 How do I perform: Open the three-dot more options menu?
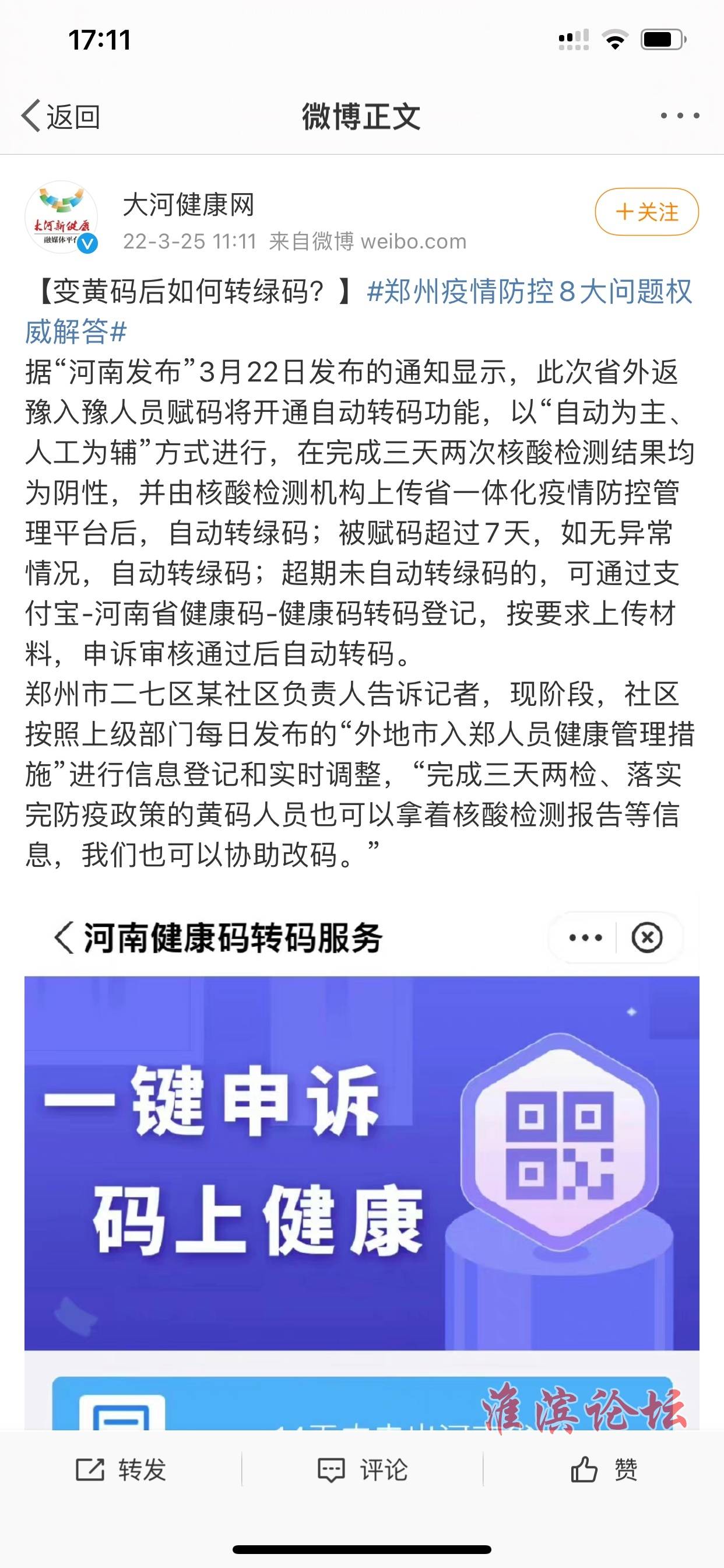(680, 116)
